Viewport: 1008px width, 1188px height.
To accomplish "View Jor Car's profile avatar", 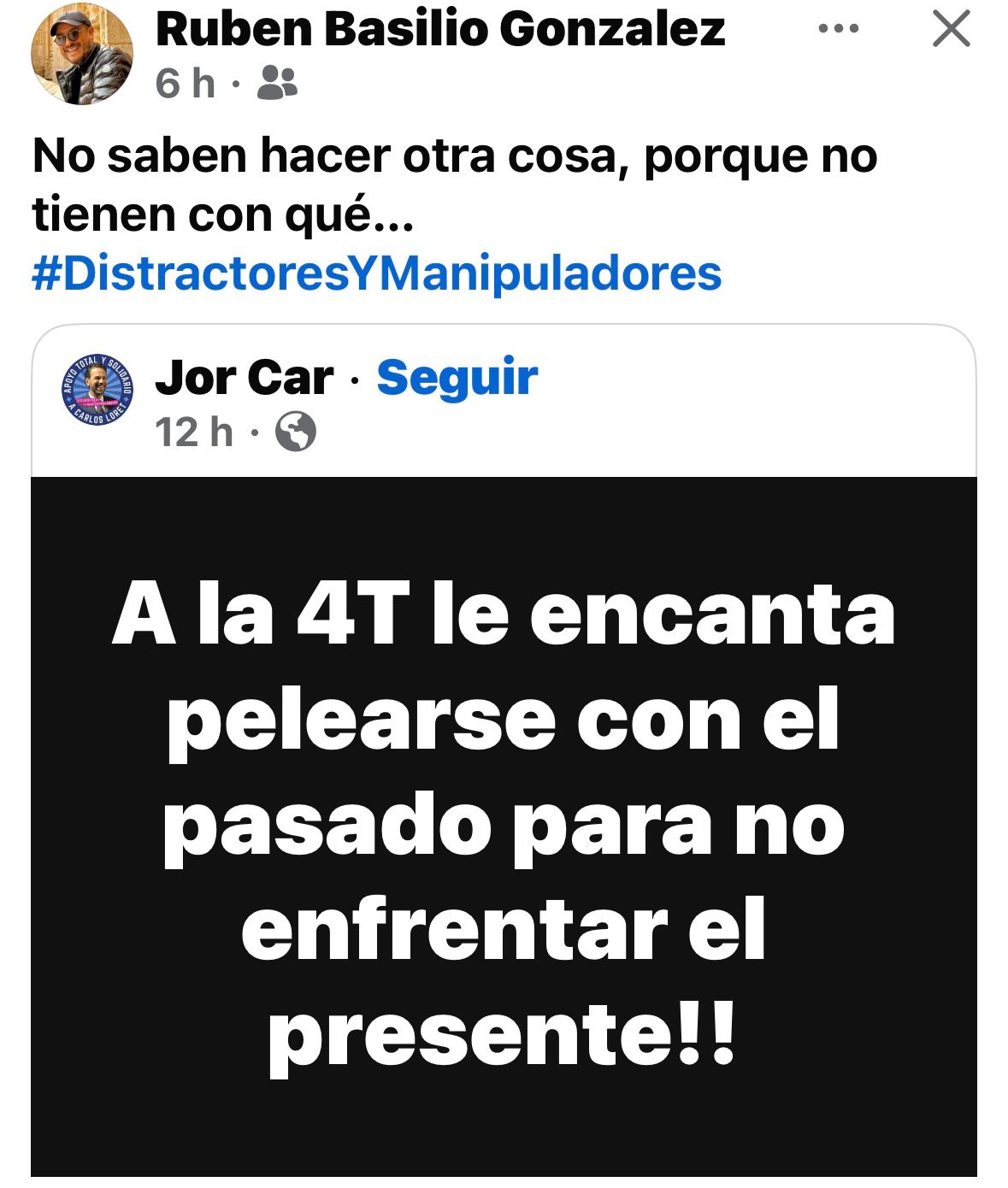I will pos(97,389).
